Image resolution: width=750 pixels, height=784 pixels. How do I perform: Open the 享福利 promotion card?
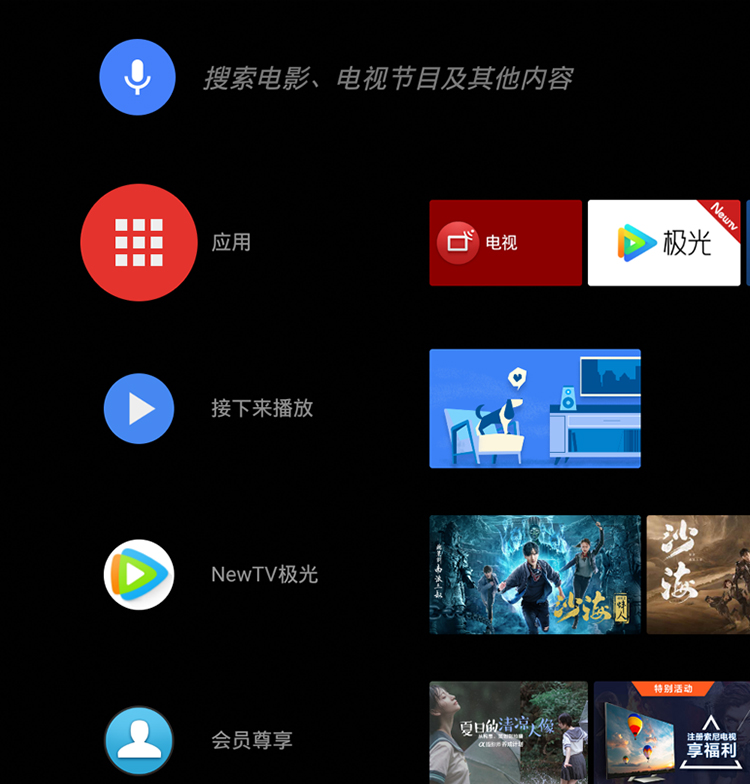pyautogui.click(x=672, y=735)
